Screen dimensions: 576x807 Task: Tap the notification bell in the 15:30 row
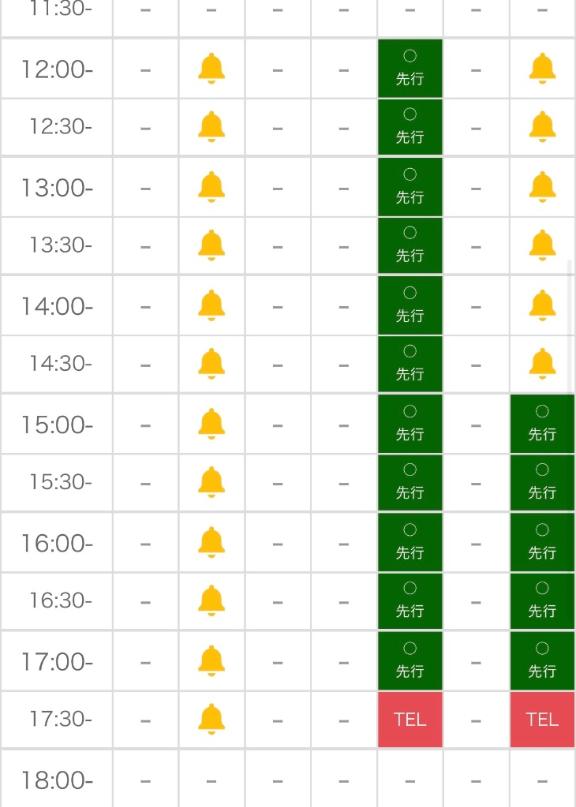pyautogui.click(x=212, y=483)
